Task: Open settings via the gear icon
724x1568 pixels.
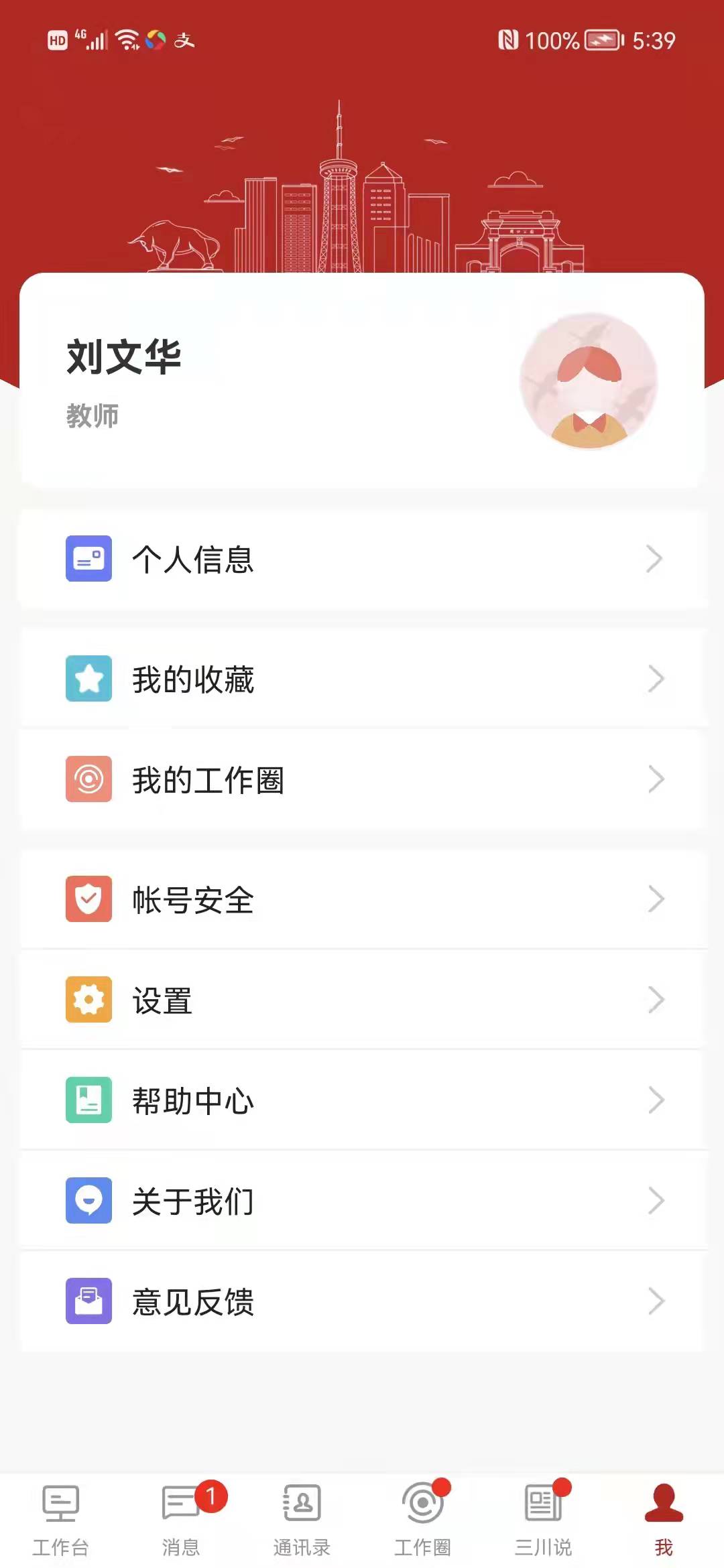Action: (88, 1000)
